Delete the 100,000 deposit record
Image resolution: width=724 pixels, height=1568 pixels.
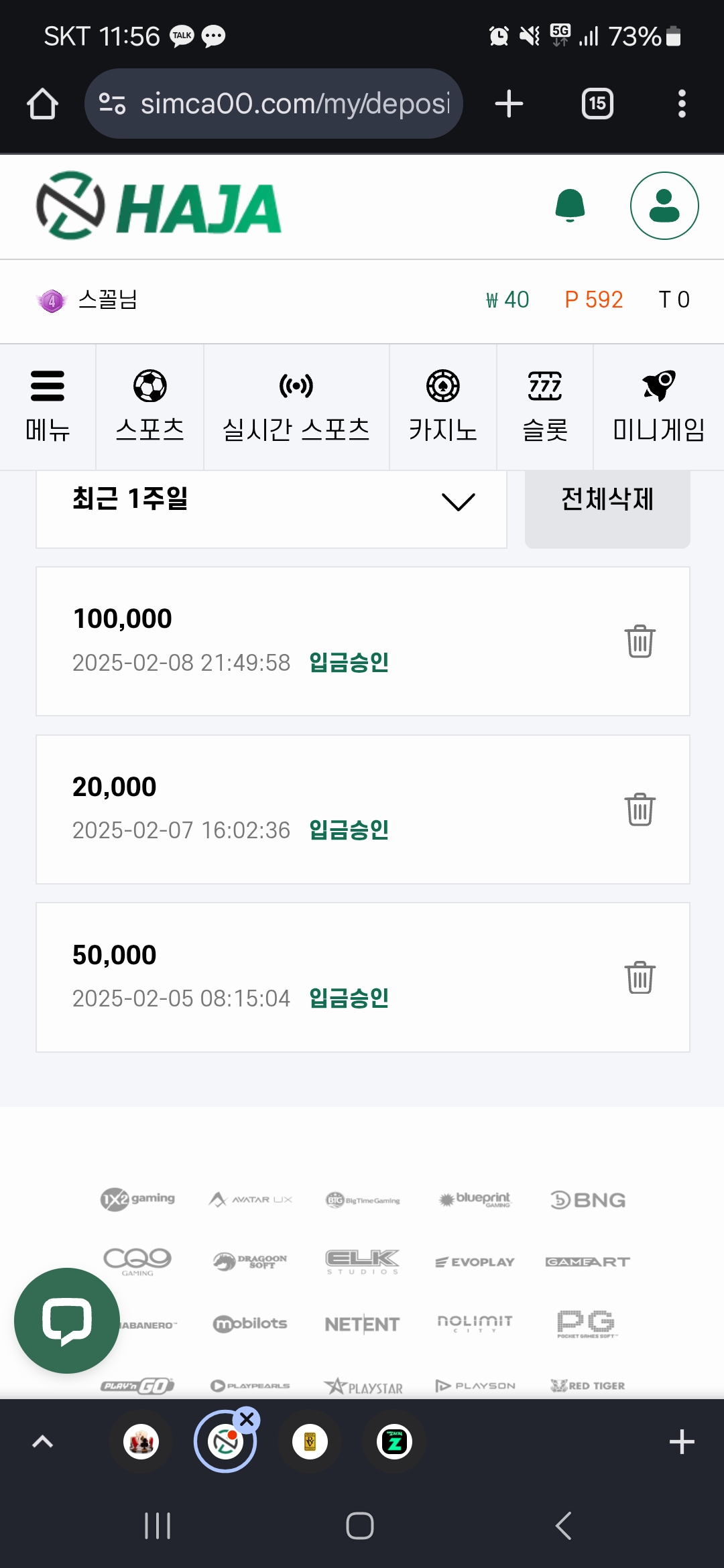click(x=640, y=641)
